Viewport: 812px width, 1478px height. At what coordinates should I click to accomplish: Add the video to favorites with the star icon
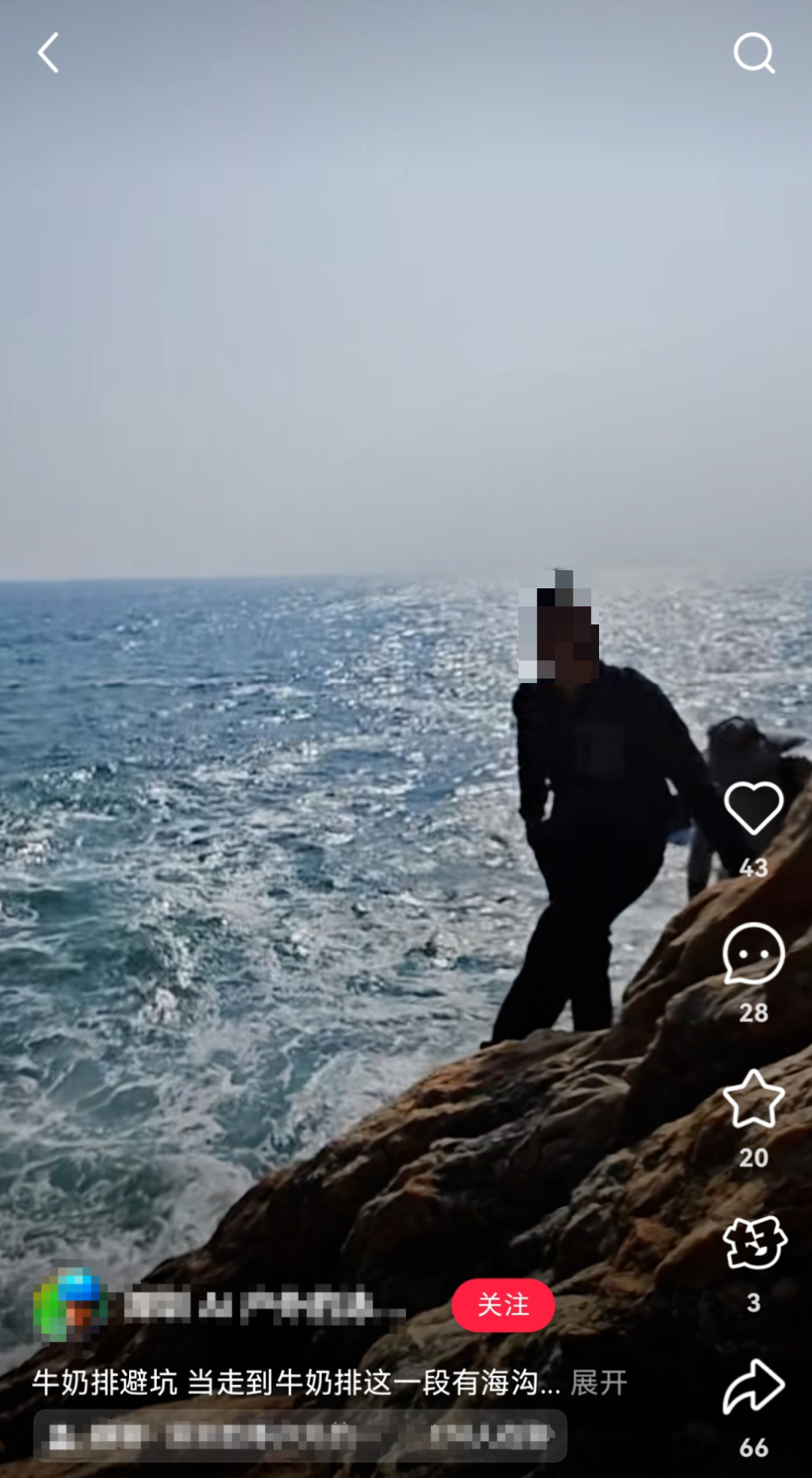753,1099
